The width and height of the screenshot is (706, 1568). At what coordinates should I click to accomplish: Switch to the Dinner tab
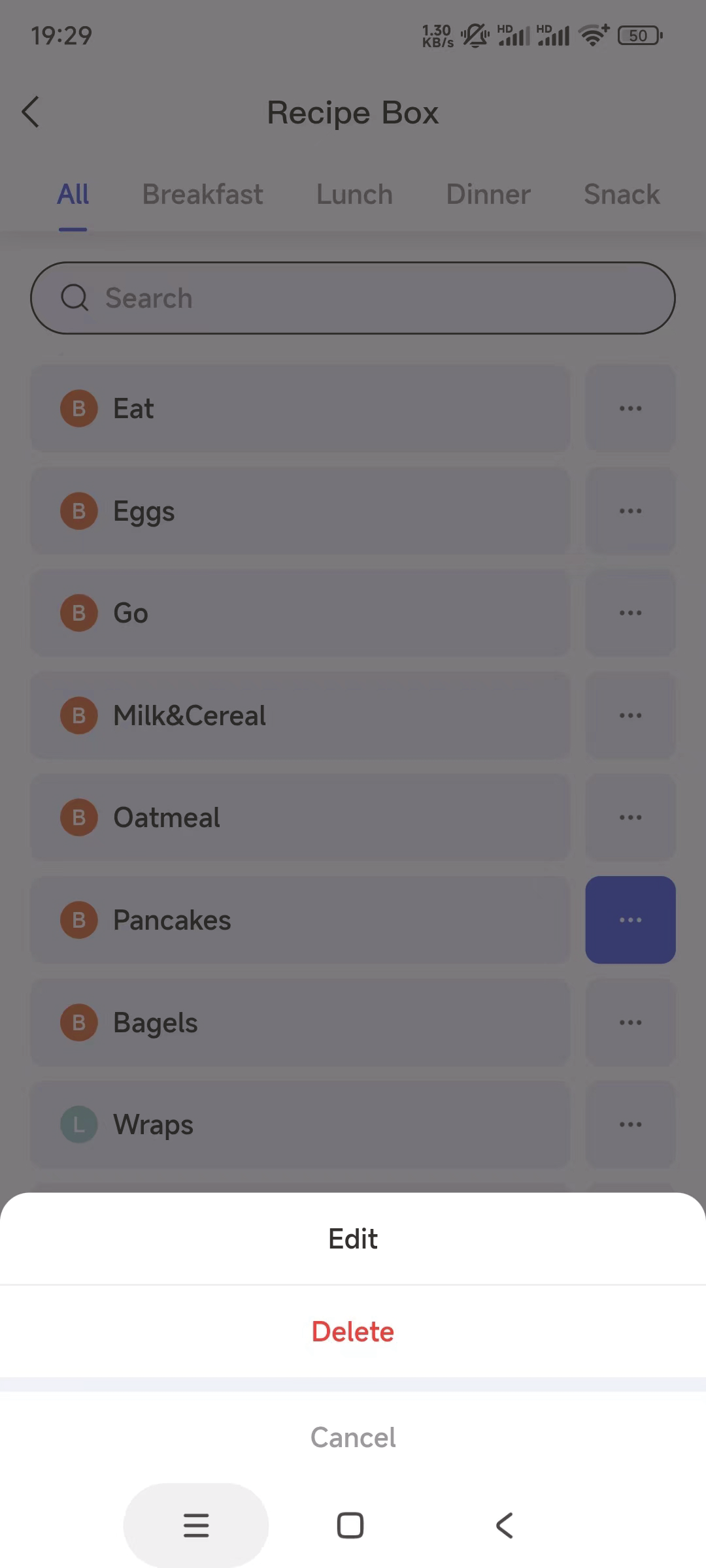click(488, 193)
